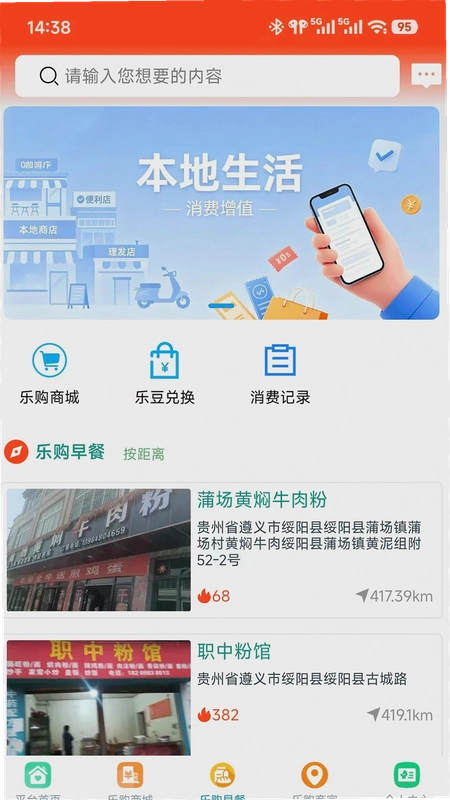This screenshot has width=450, height=800.
Task: Sort breakfast shops 按距离
Action: [144, 454]
